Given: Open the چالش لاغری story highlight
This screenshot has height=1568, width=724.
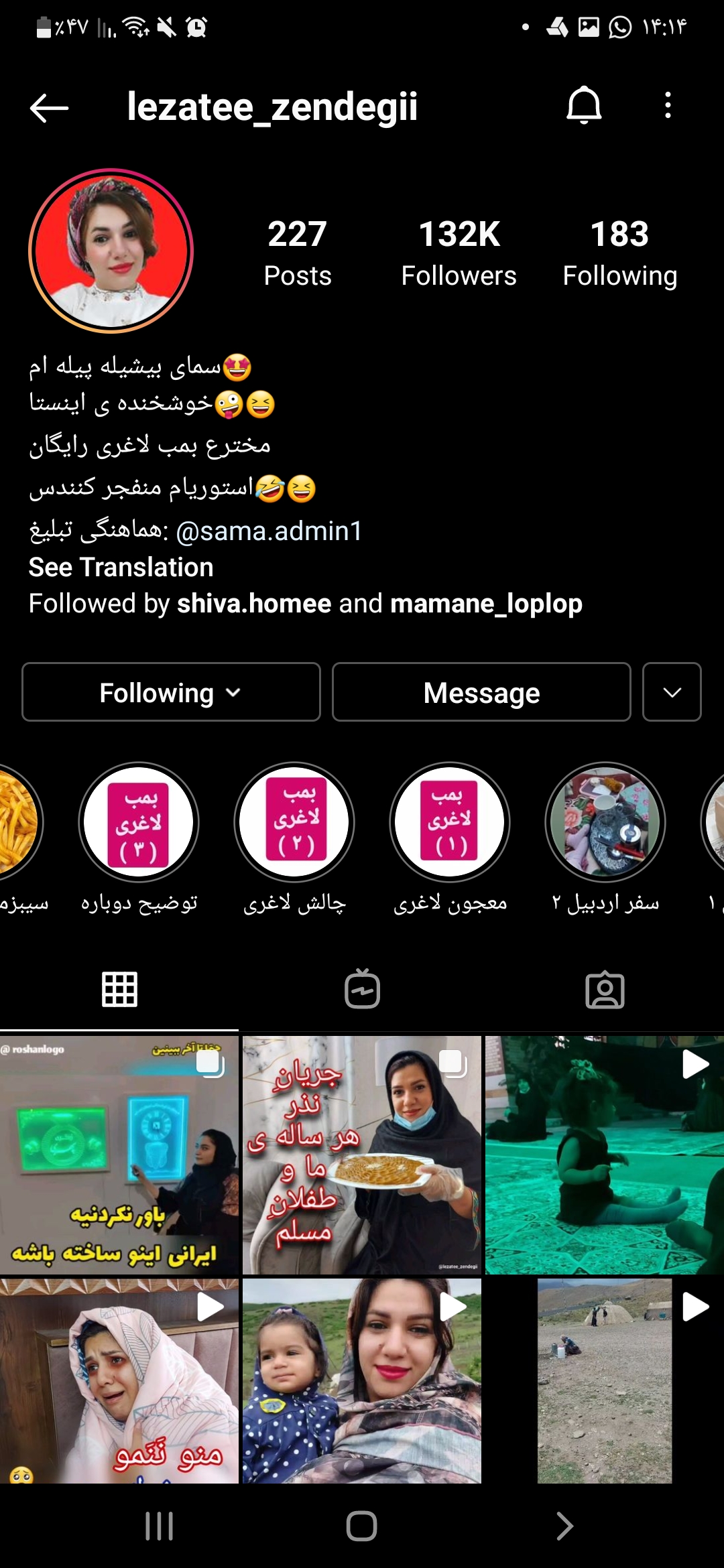Looking at the screenshot, I should (x=294, y=823).
